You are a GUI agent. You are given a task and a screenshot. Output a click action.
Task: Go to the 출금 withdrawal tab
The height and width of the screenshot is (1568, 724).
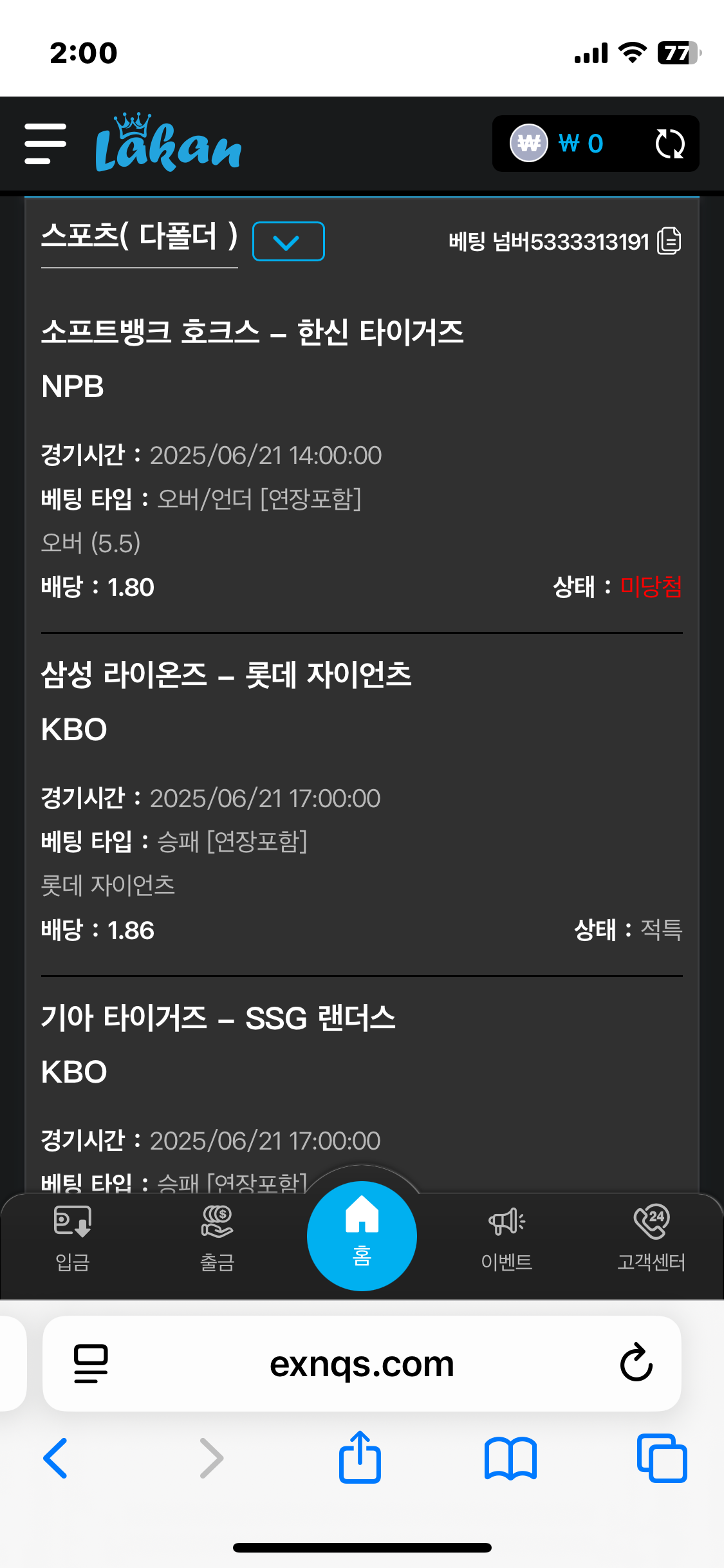(x=218, y=1239)
